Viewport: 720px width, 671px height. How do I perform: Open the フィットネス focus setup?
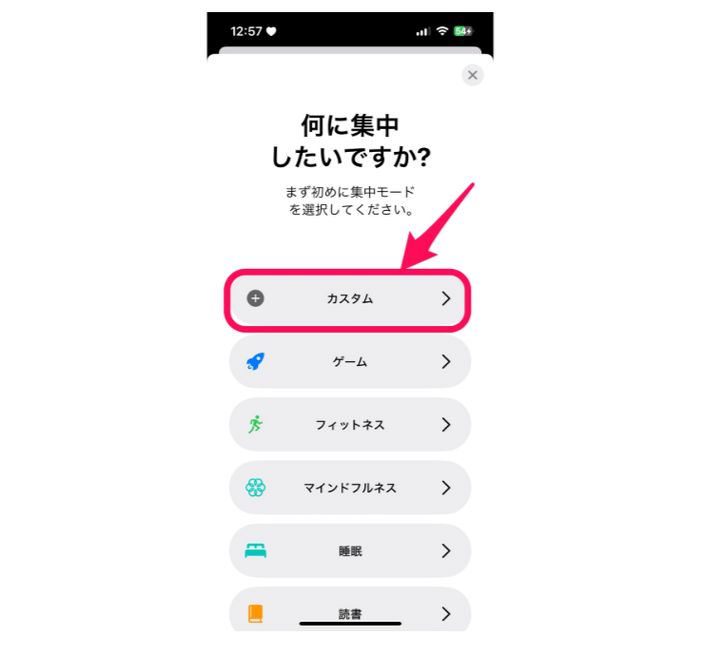coord(349,425)
